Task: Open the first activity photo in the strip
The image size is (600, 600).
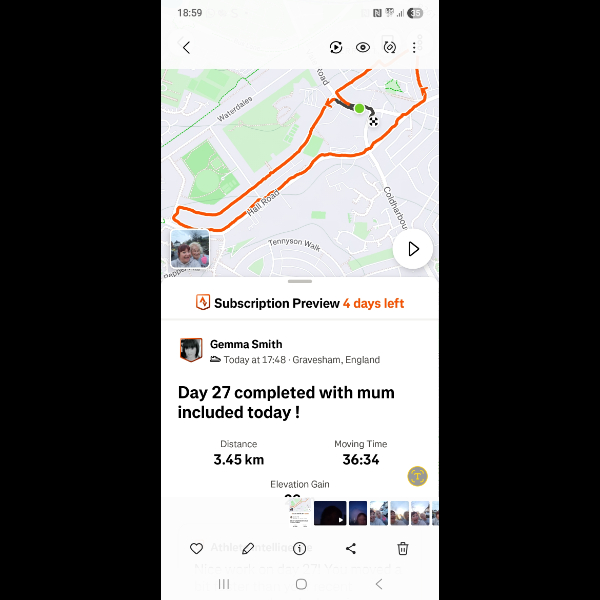Action: click(x=299, y=513)
